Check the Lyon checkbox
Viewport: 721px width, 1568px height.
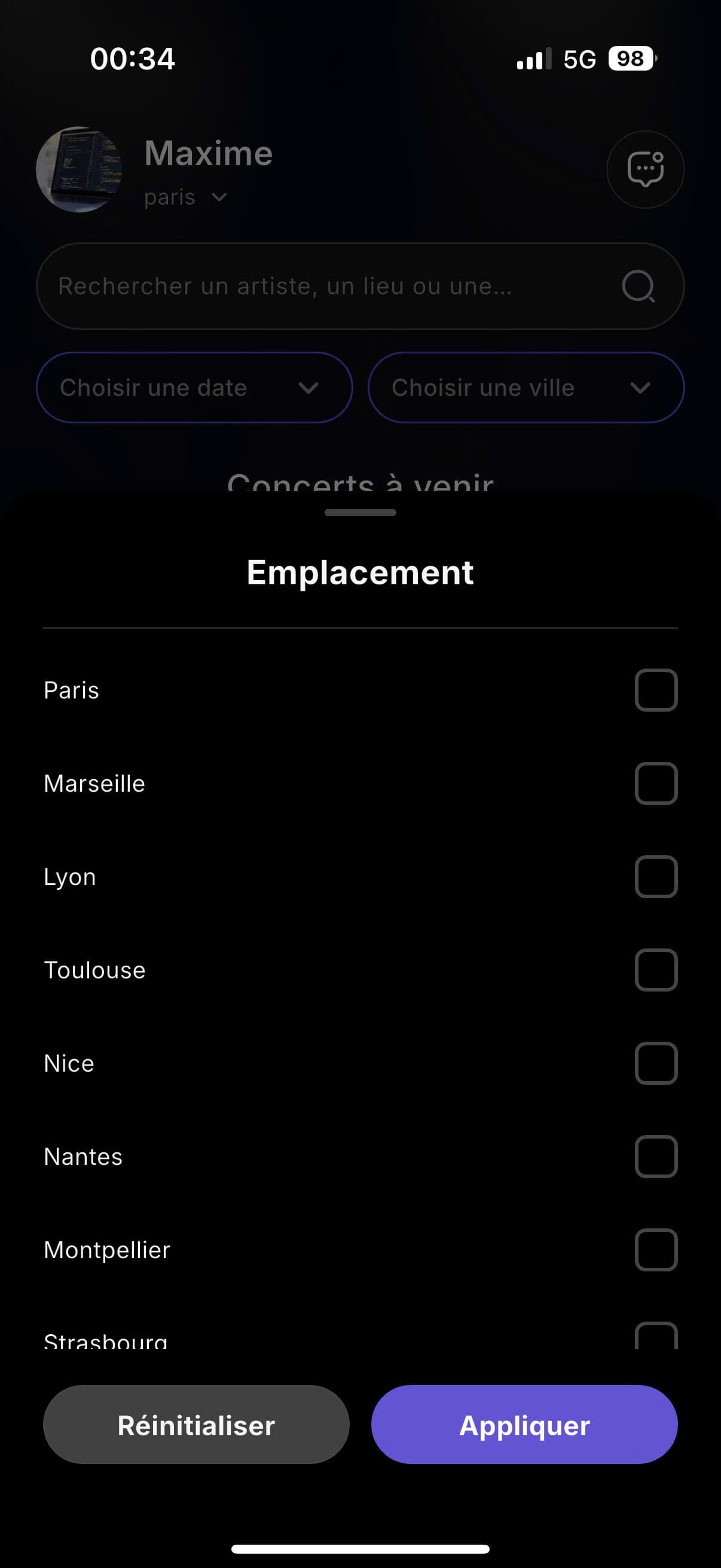pos(655,877)
